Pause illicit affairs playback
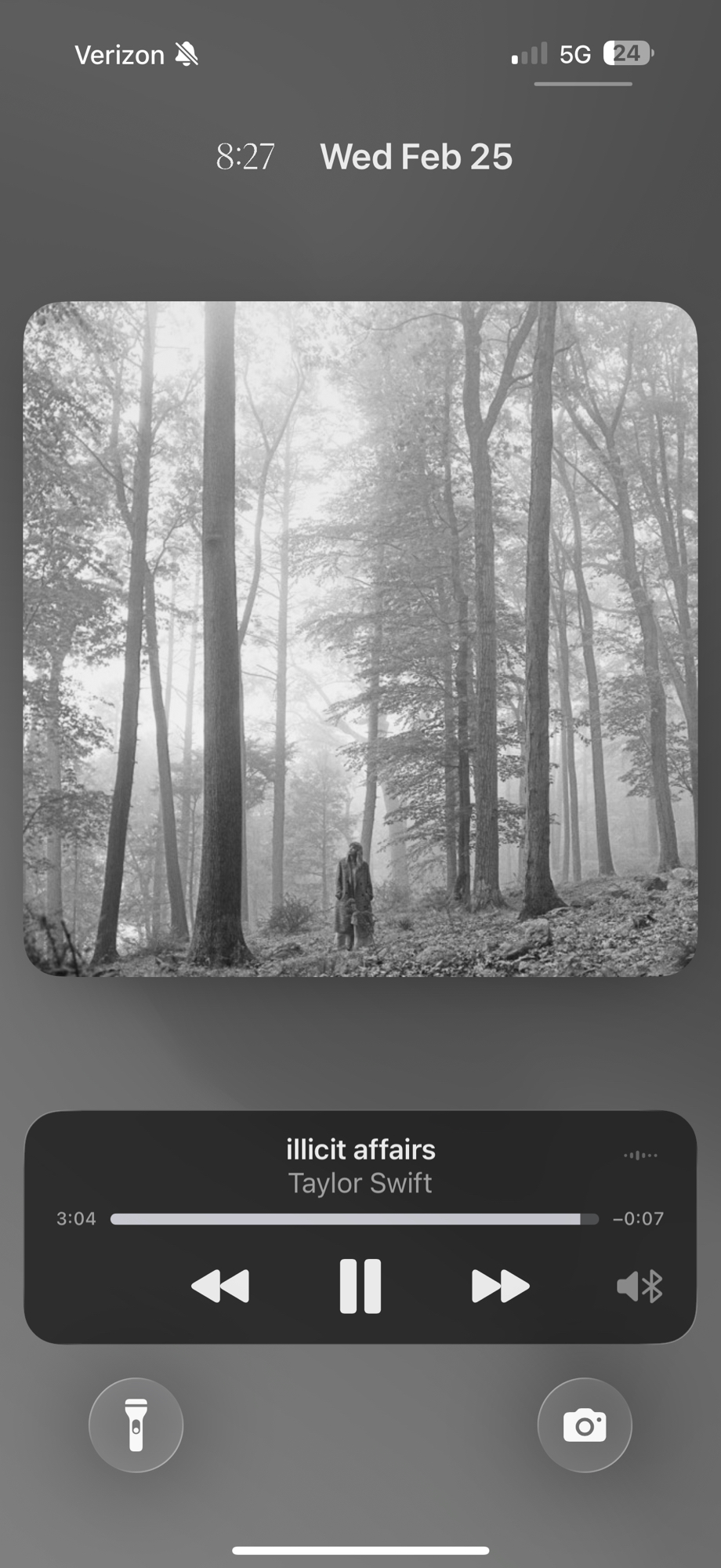Image resolution: width=721 pixels, height=1568 pixels. [360, 1287]
